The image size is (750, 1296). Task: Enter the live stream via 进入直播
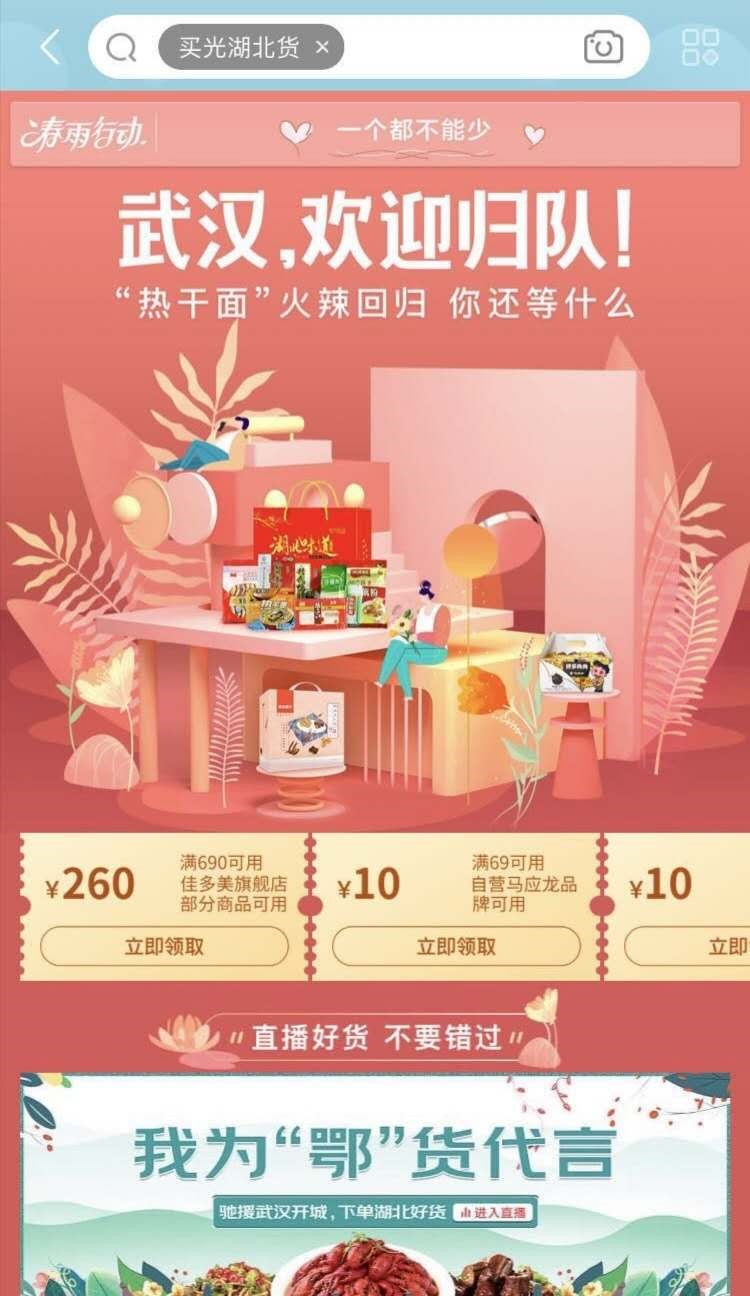coord(494,1212)
